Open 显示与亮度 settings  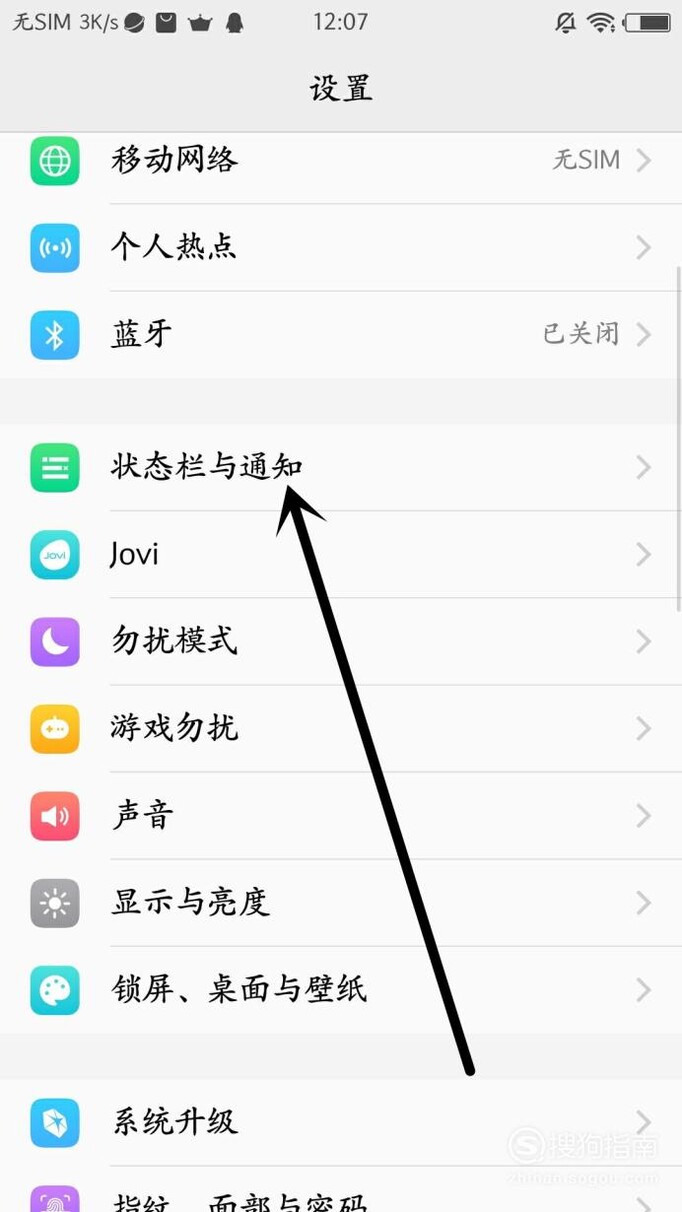(x=340, y=903)
